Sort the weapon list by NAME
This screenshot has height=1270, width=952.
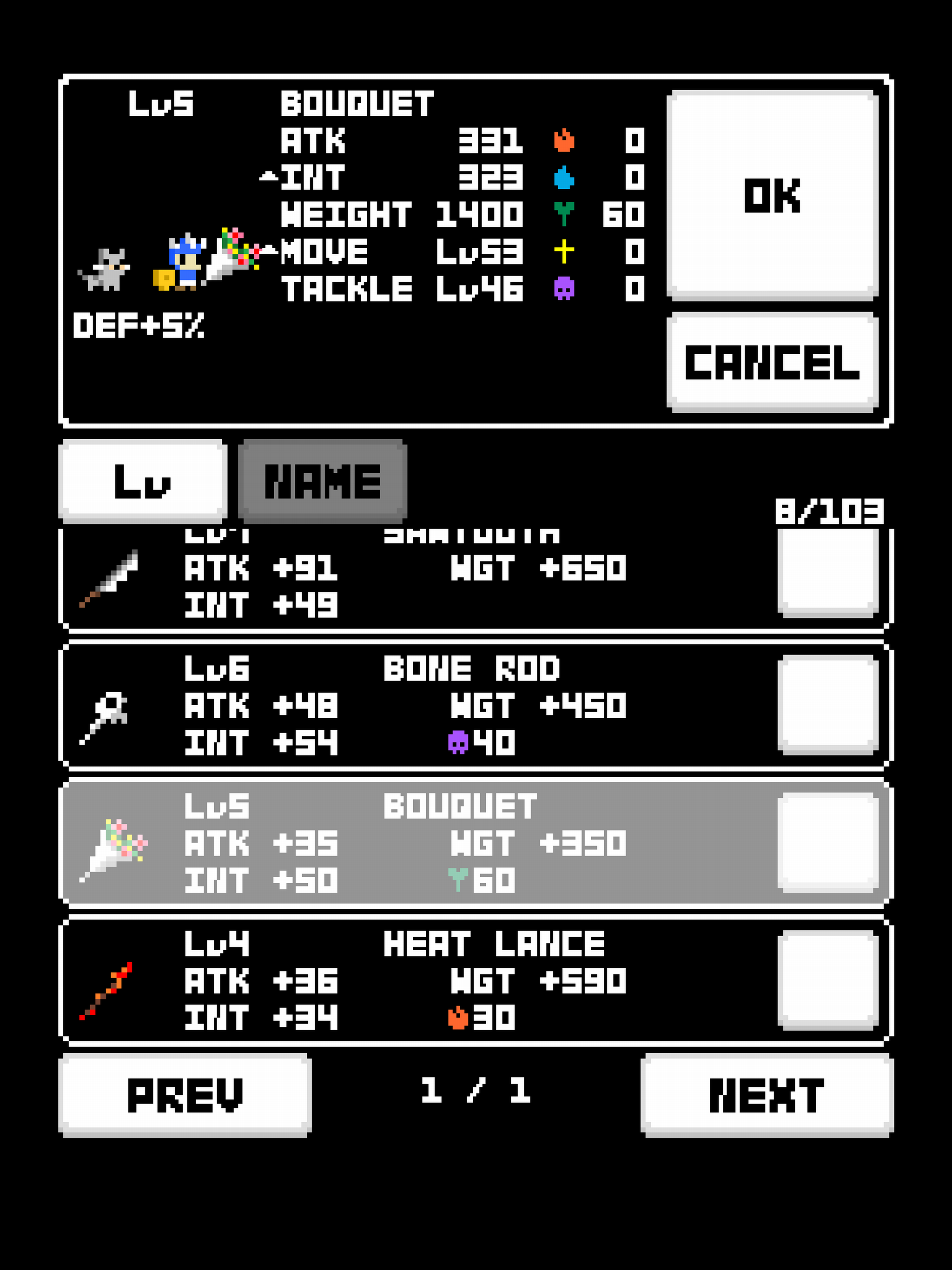tap(323, 481)
